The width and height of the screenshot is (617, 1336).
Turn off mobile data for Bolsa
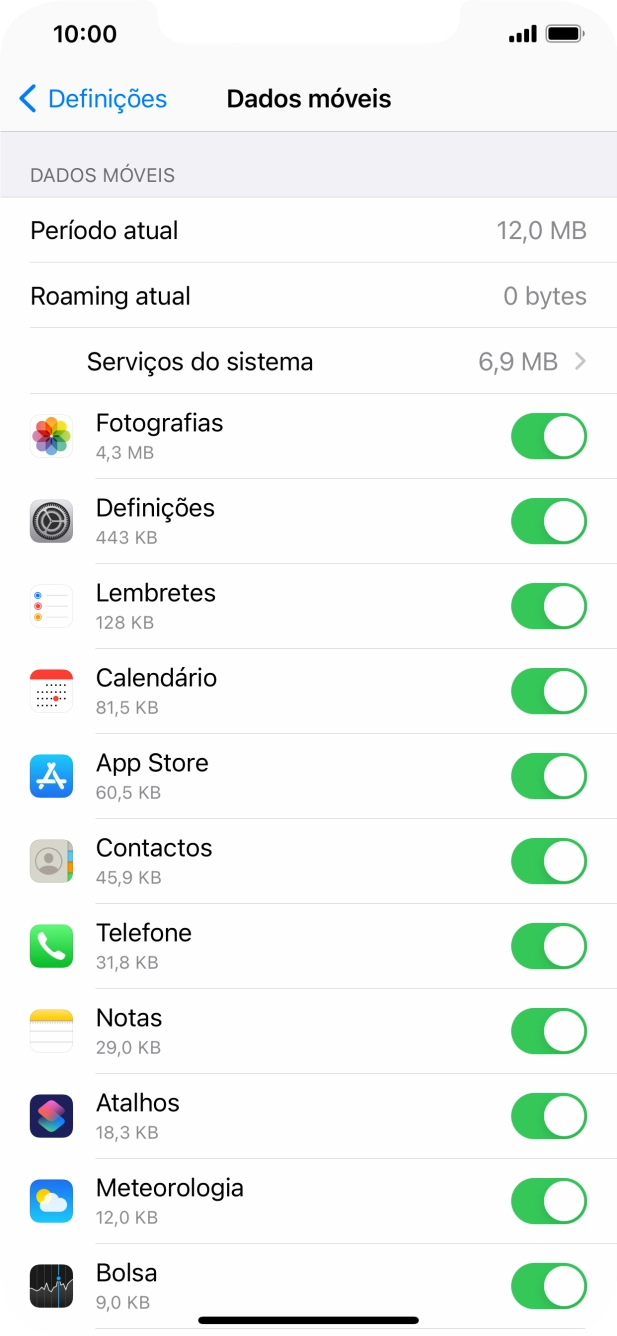click(x=548, y=1286)
